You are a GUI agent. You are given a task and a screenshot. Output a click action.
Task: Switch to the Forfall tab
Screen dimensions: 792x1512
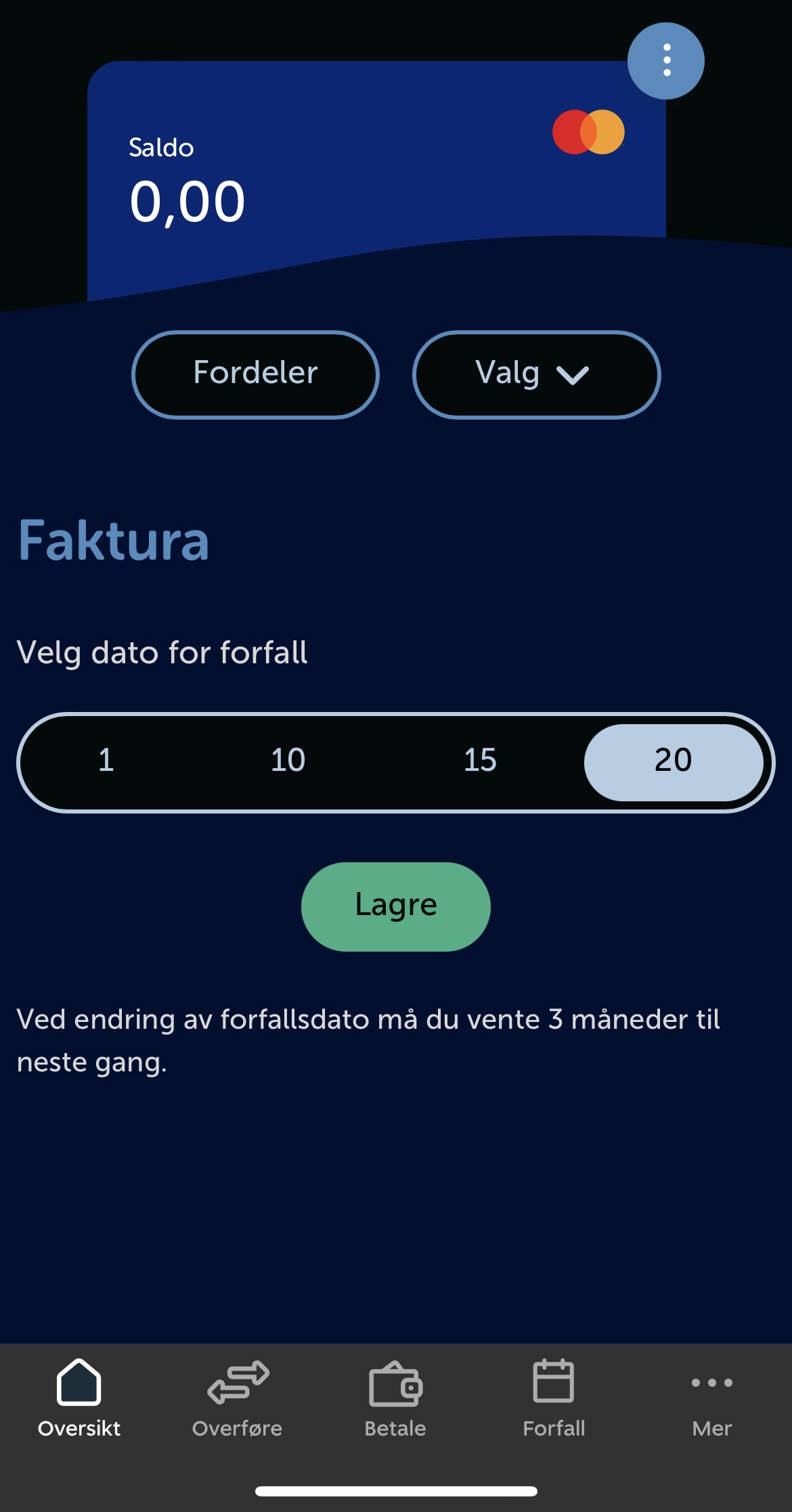point(554,1399)
